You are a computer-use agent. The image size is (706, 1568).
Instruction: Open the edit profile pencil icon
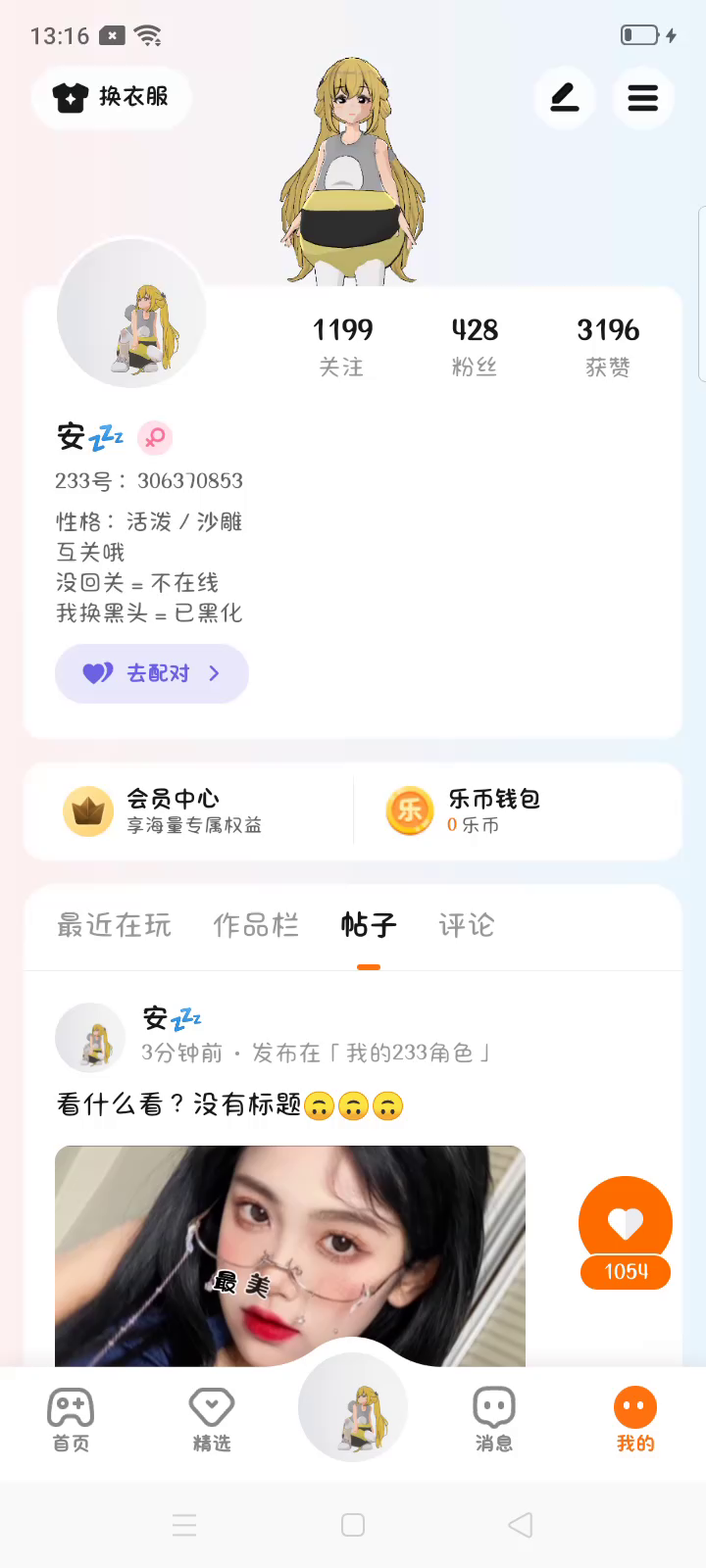click(564, 97)
